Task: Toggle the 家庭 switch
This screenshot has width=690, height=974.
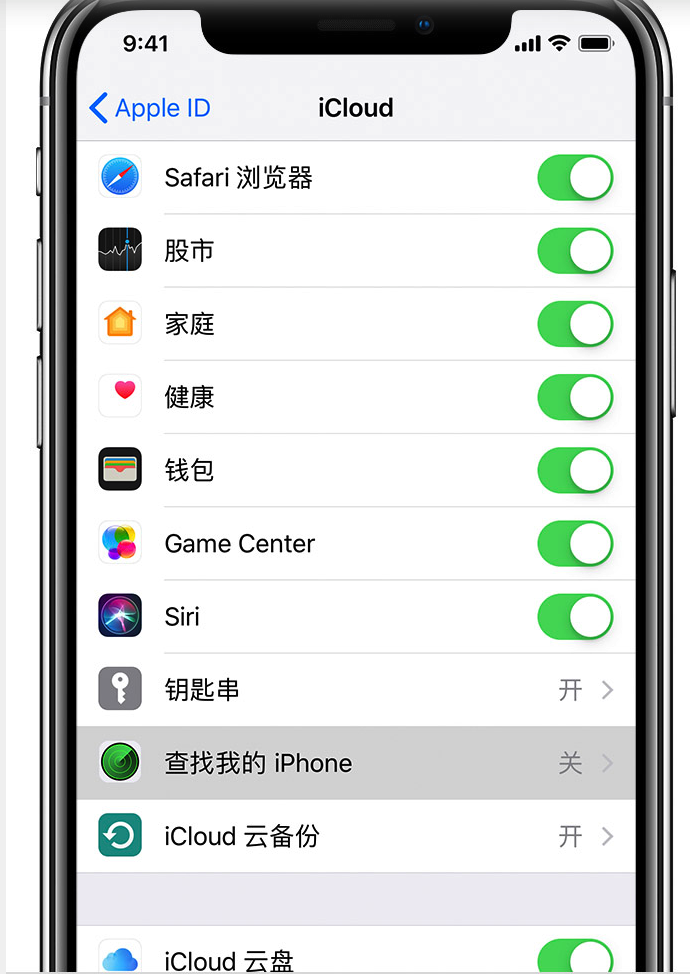Action: pos(574,324)
